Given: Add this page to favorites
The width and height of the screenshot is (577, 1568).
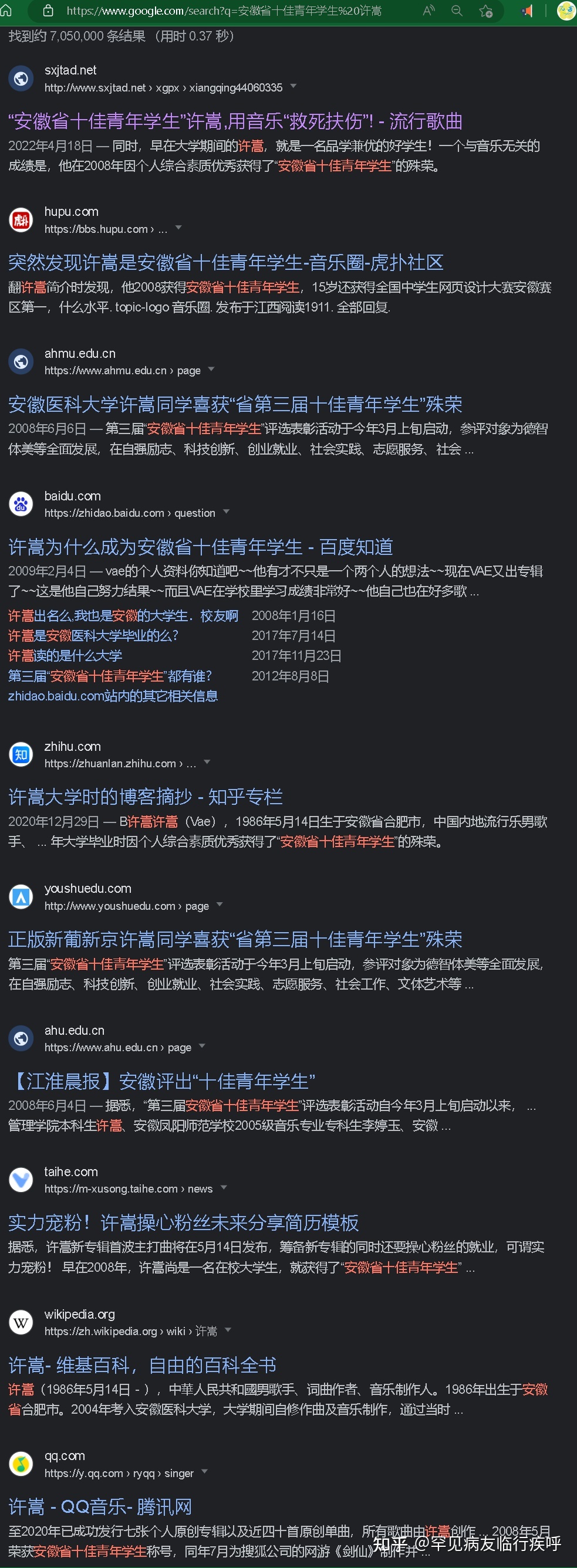Looking at the screenshot, I should (x=485, y=11).
